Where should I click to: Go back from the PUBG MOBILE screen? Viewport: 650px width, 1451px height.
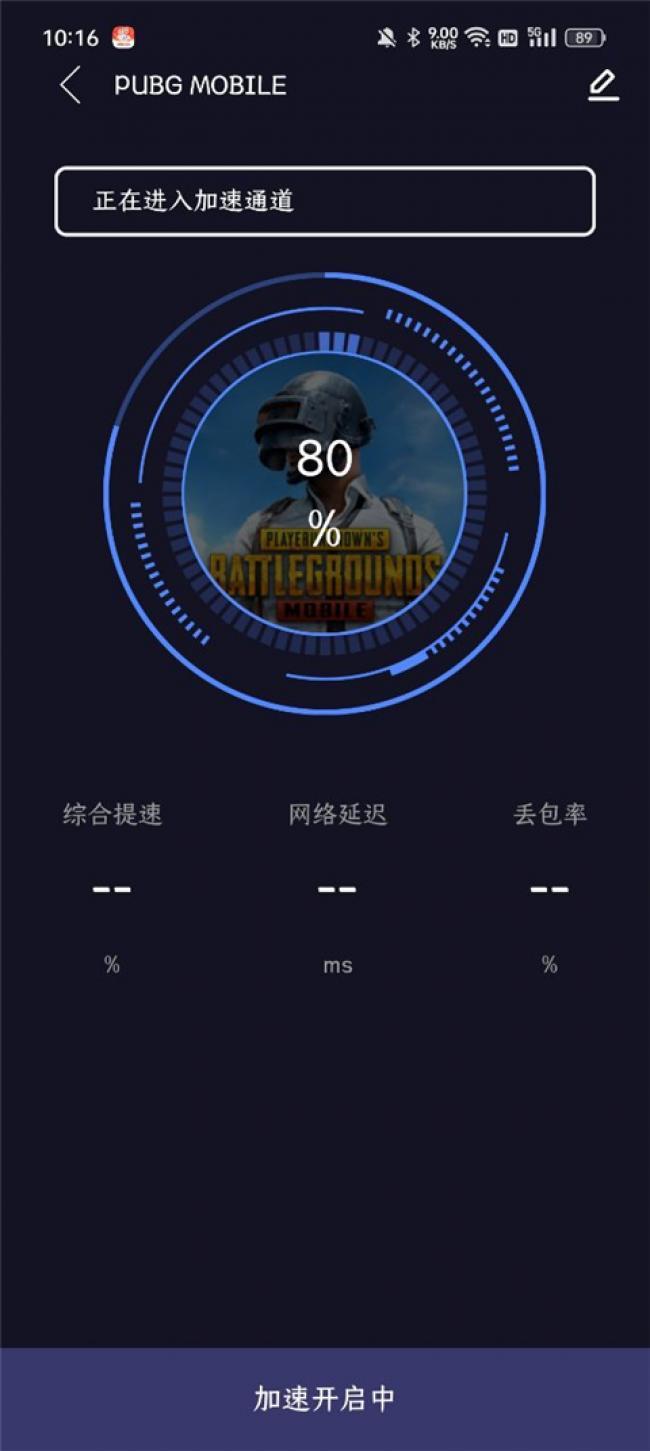(x=70, y=86)
